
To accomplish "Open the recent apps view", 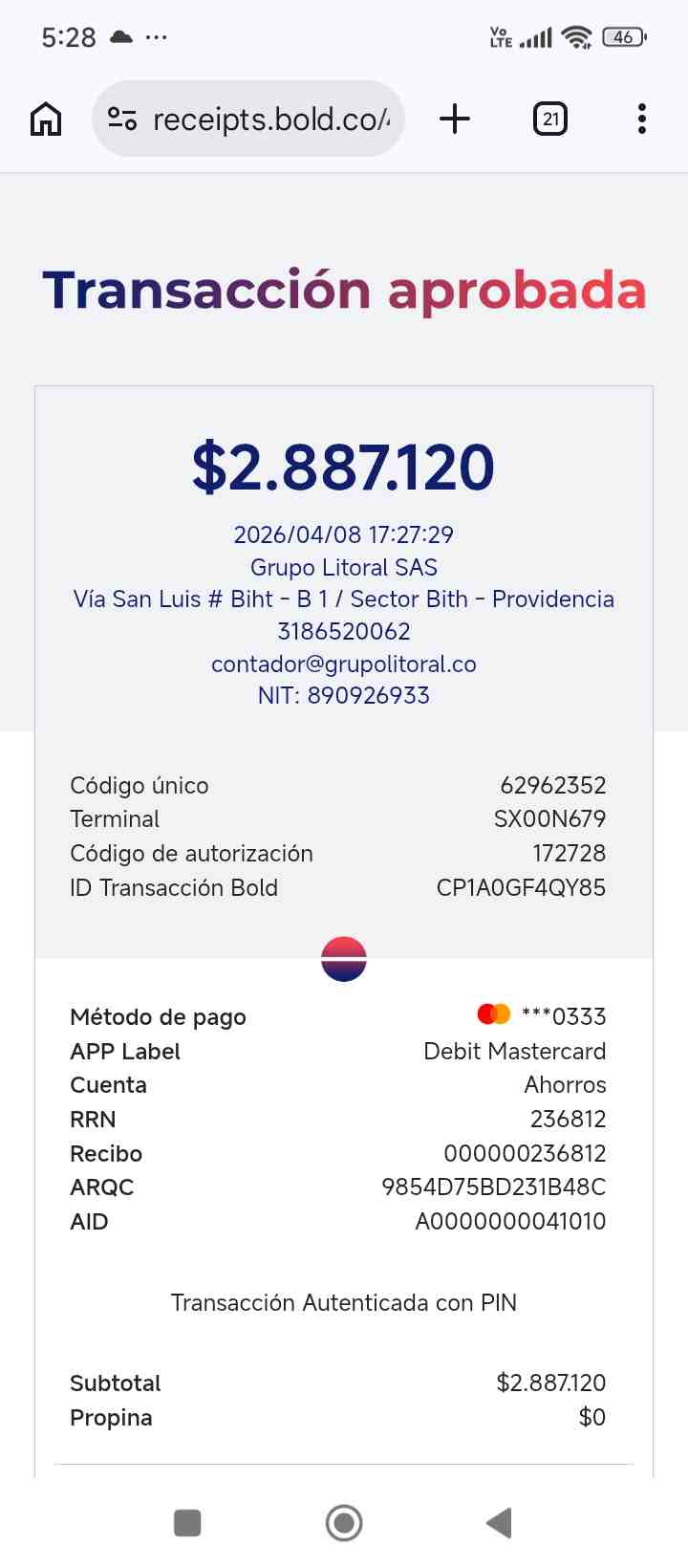I will tap(187, 1522).
